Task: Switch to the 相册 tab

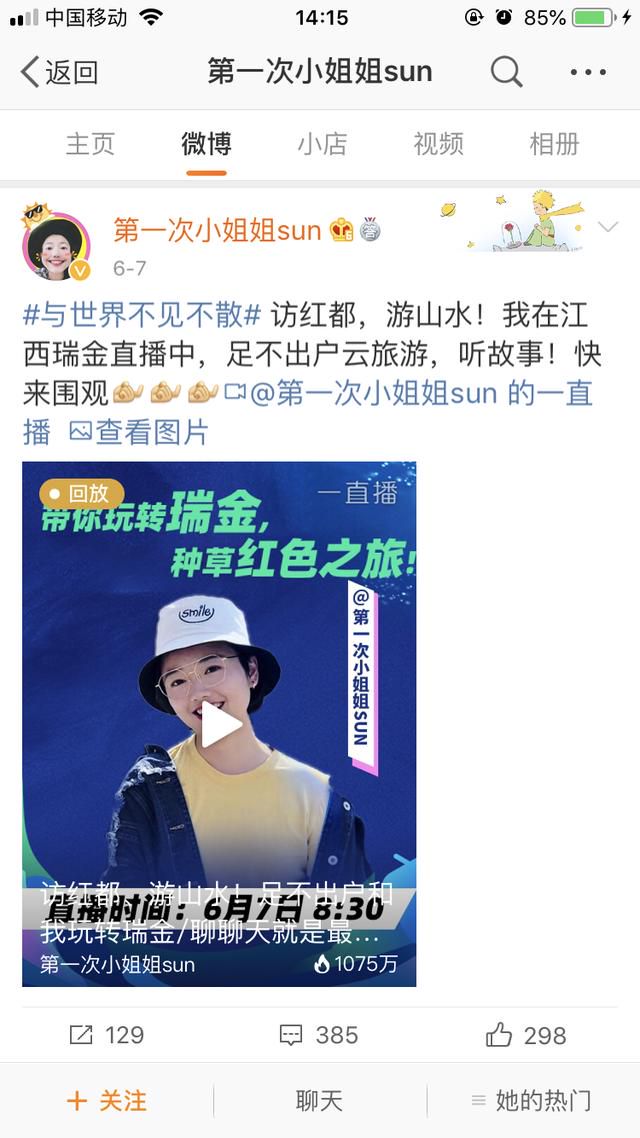Action: (x=554, y=144)
